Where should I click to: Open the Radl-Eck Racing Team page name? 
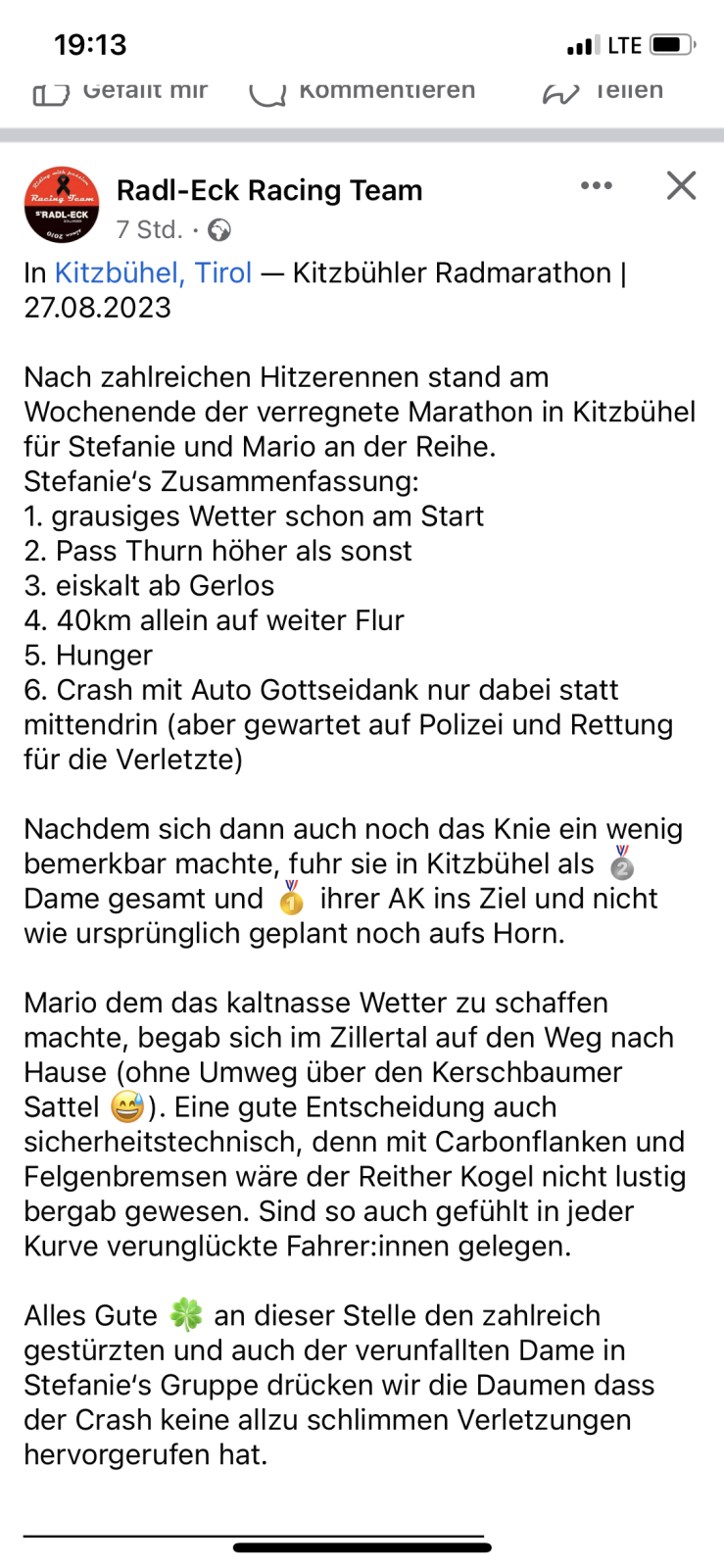point(269,190)
